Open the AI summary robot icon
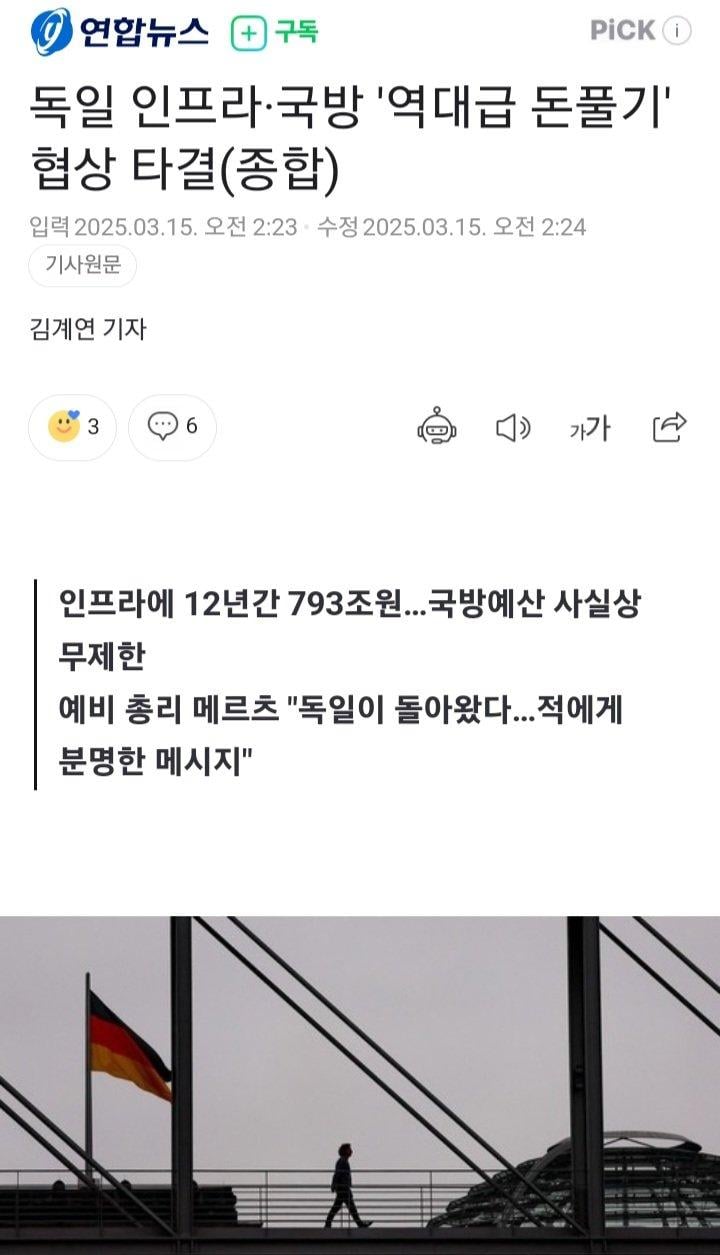The height and width of the screenshot is (1255, 720). [437, 427]
